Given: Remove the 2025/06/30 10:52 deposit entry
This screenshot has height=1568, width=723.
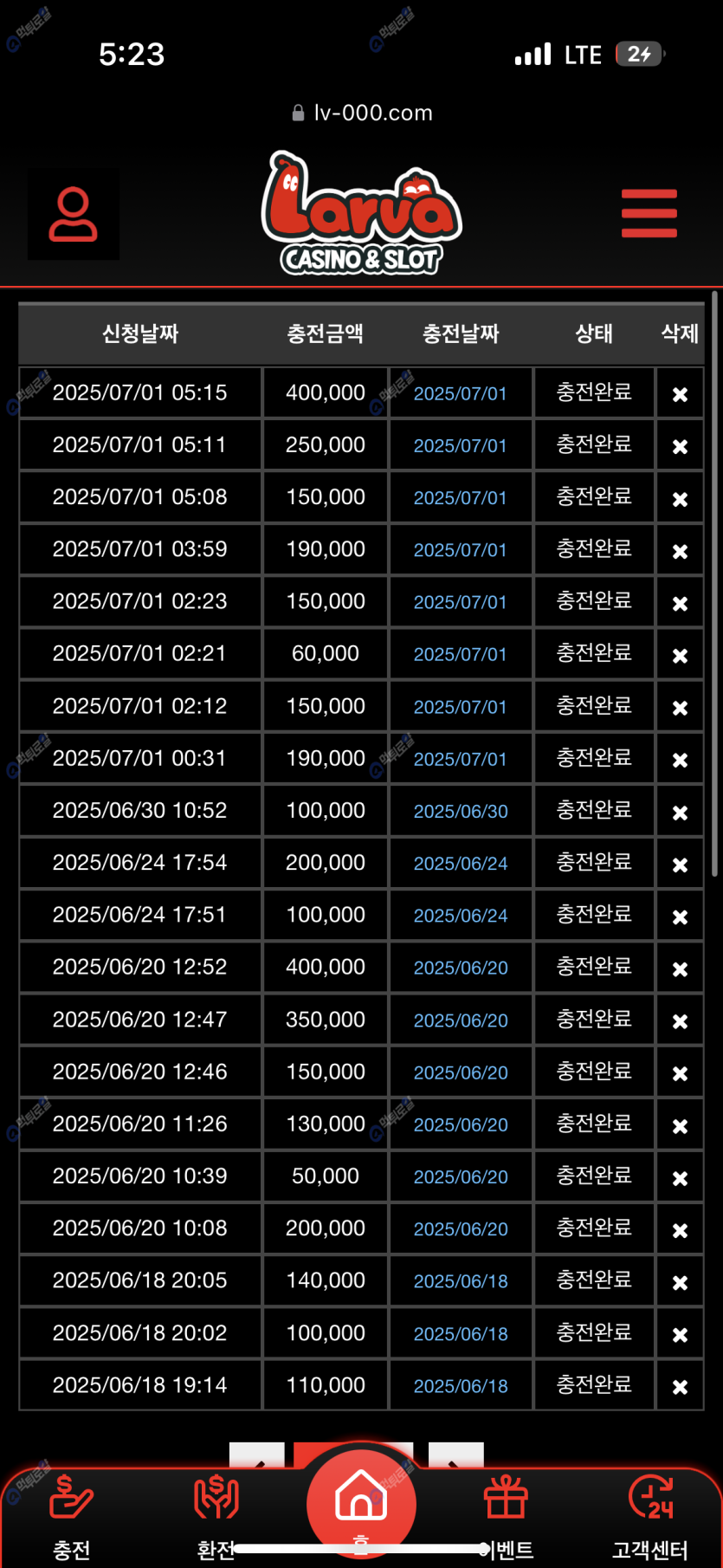Looking at the screenshot, I should pyautogui.click(x=680, y=813).
